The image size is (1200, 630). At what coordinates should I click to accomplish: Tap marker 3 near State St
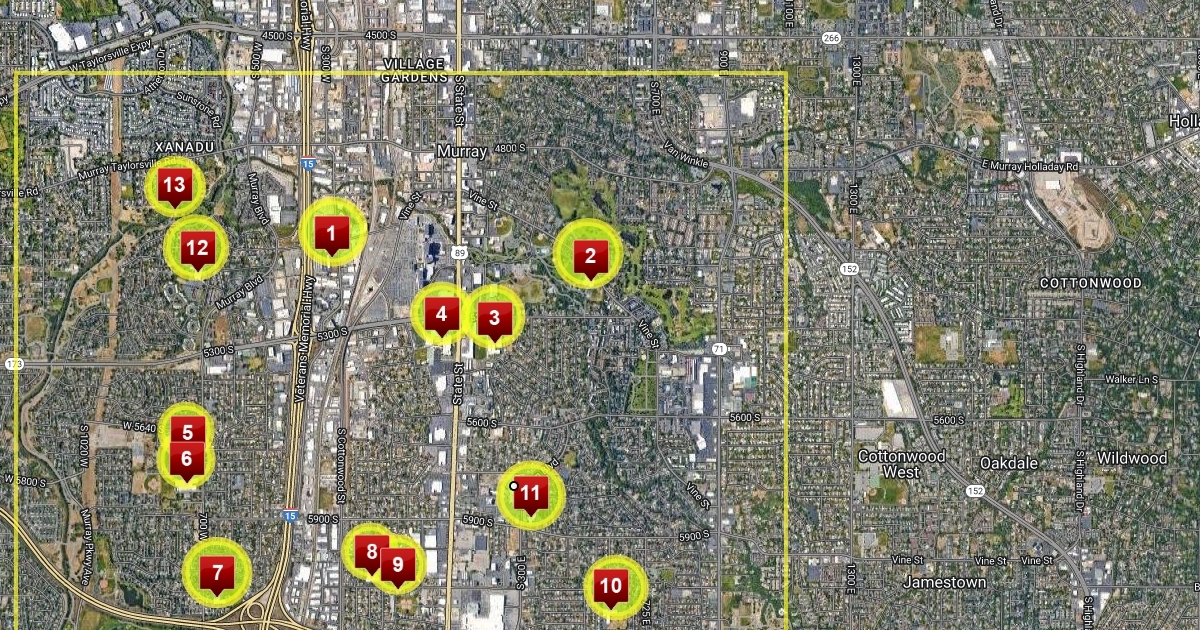tap(493, 319)
